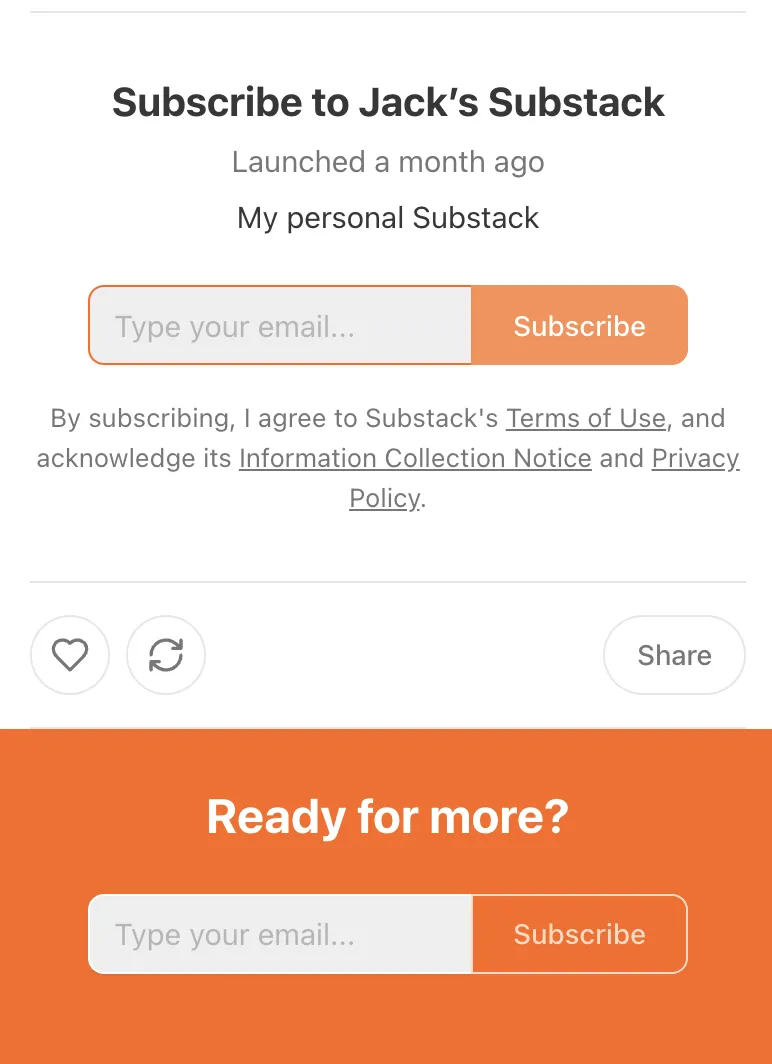Open the Information Collection Notice link
The image size is (772, 1064).
pos(415,458)
